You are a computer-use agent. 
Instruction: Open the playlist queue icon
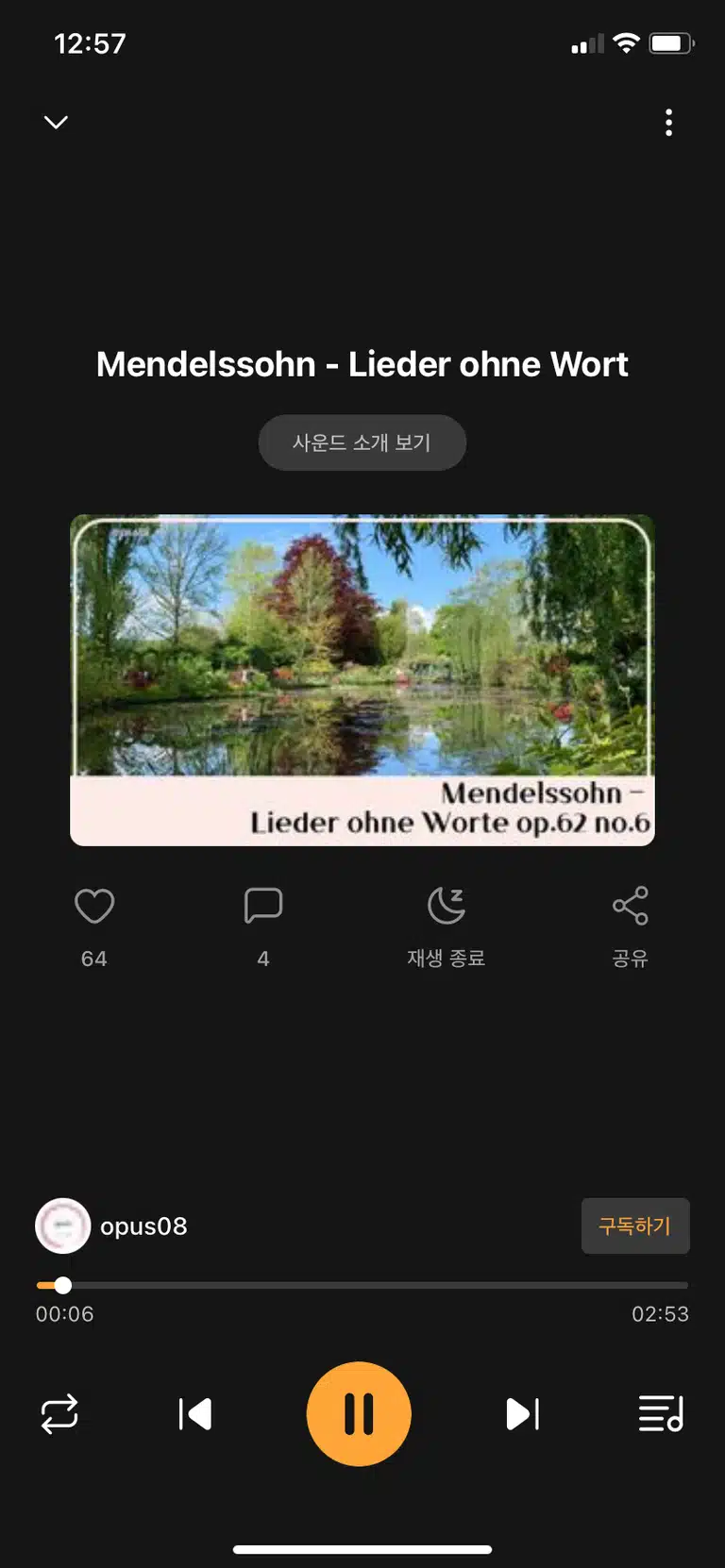661,1414
